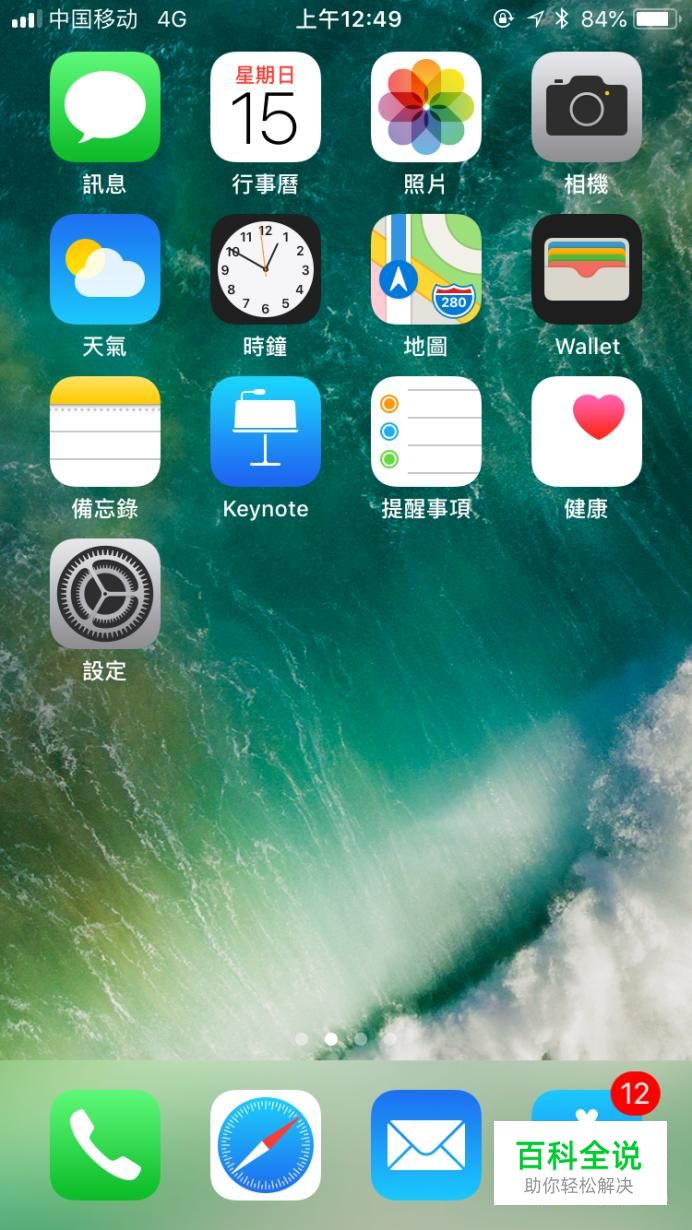Launch the 照片 photos app
692x1230 pixels.
click(x=426, y=107)
